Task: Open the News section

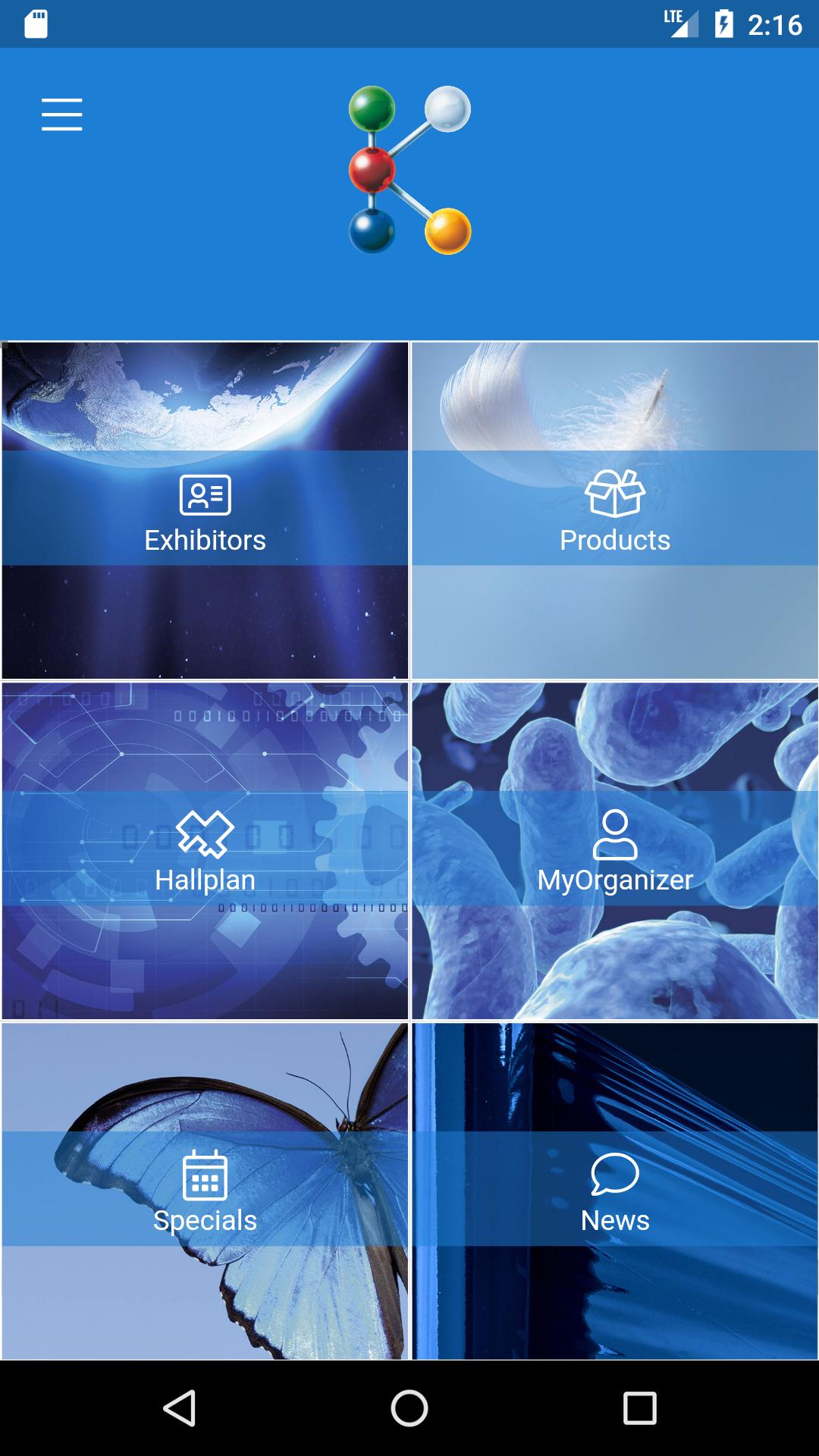Action: point(614,1191)
